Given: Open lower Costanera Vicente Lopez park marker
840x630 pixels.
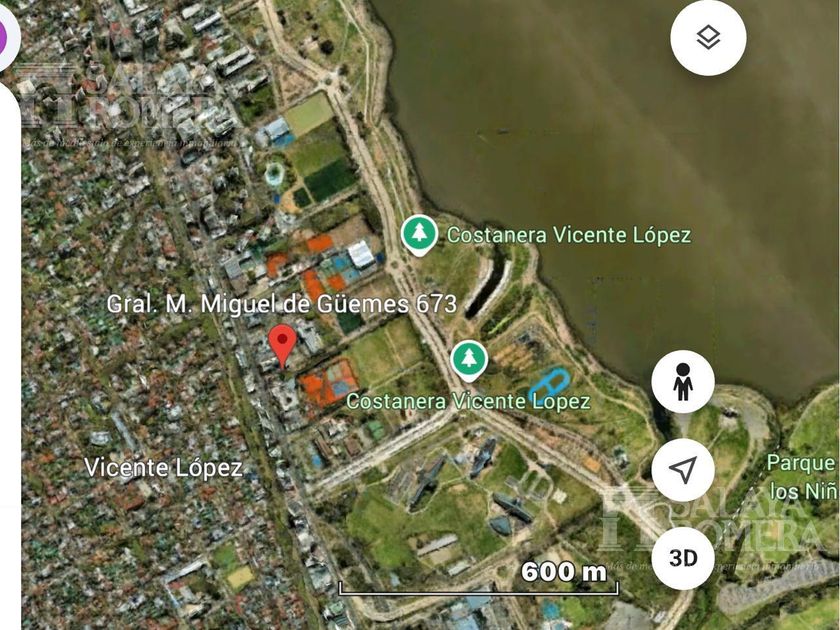Looking at the screenshot, I should 467,359.
